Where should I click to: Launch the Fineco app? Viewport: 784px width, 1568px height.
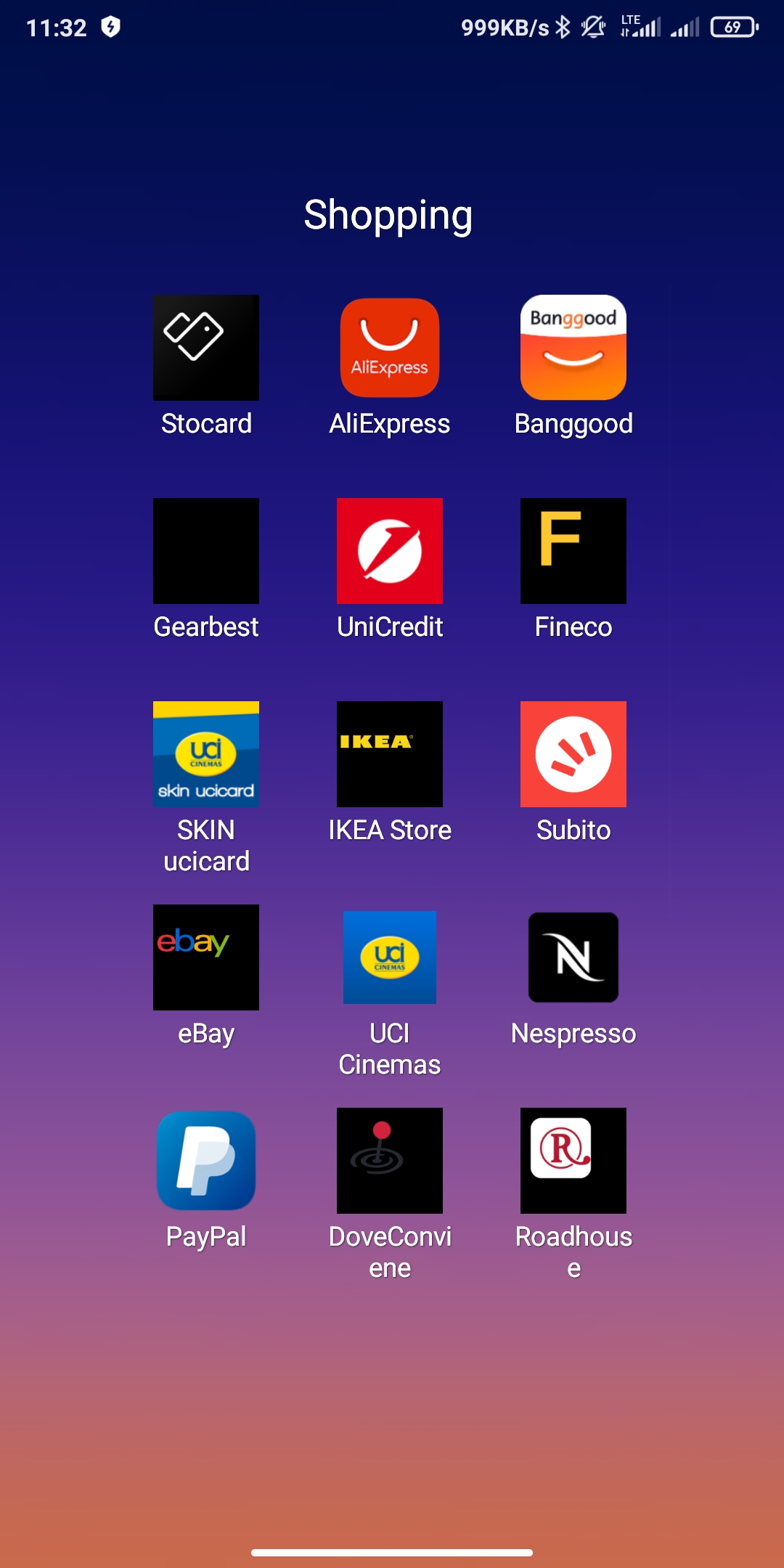tap(573, 551)
